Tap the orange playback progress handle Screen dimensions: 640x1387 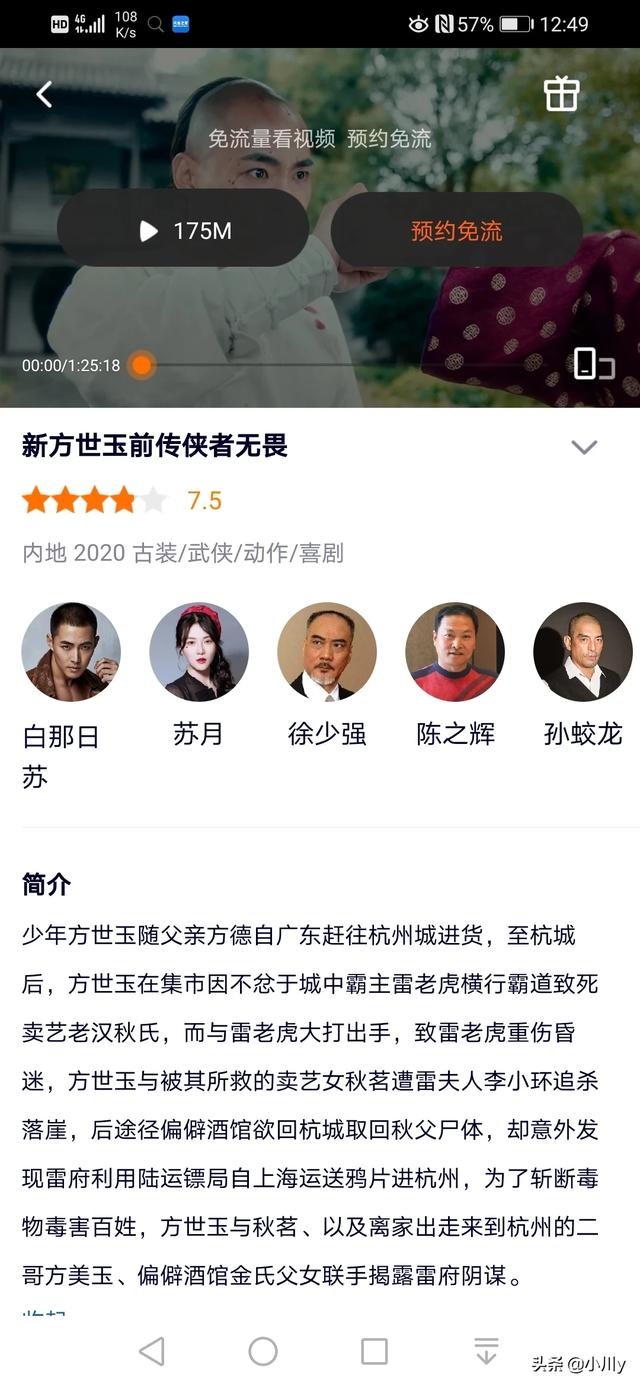click(142, 365)
